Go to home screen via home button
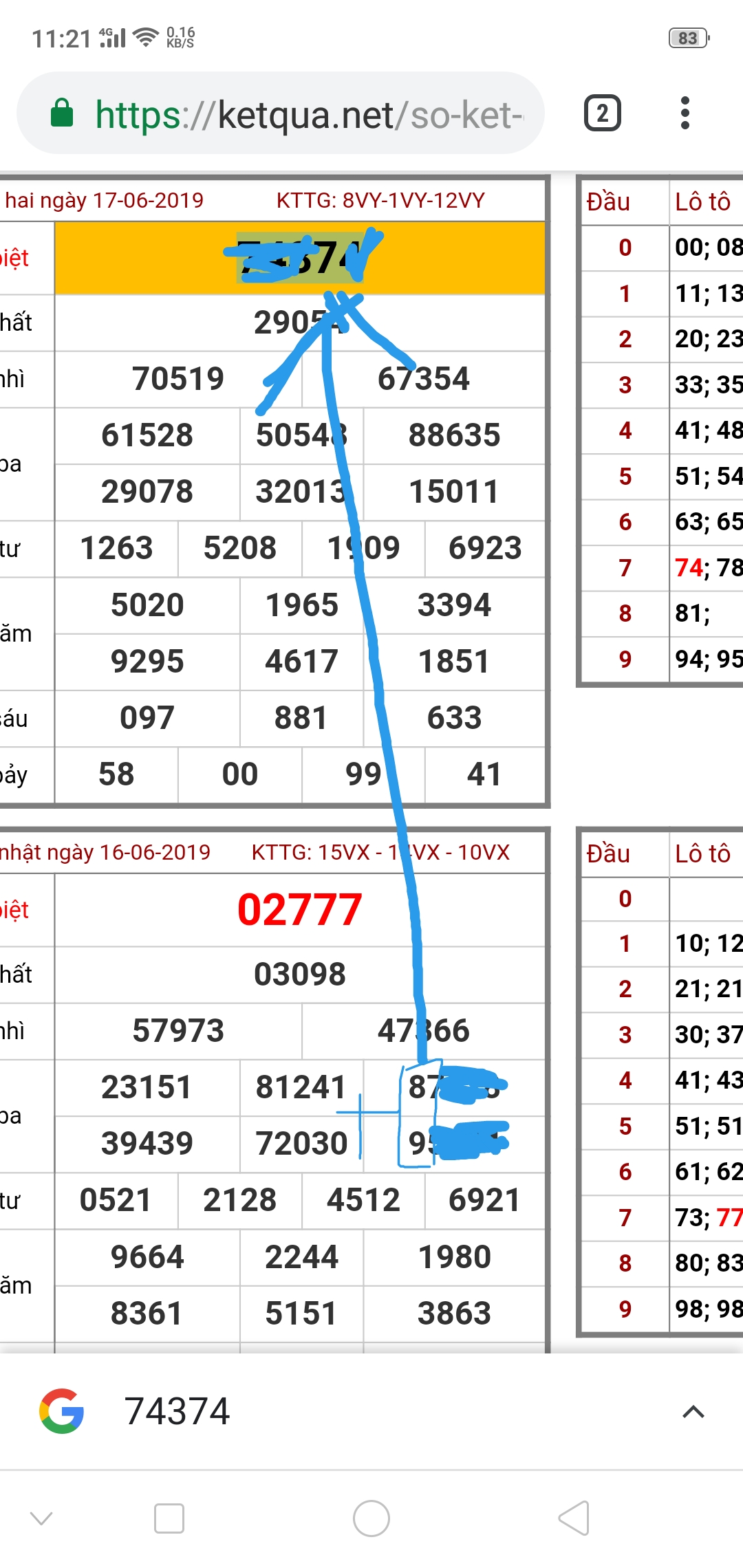The width and height of the screenshot is (743, 1568). click(371, 1518)
